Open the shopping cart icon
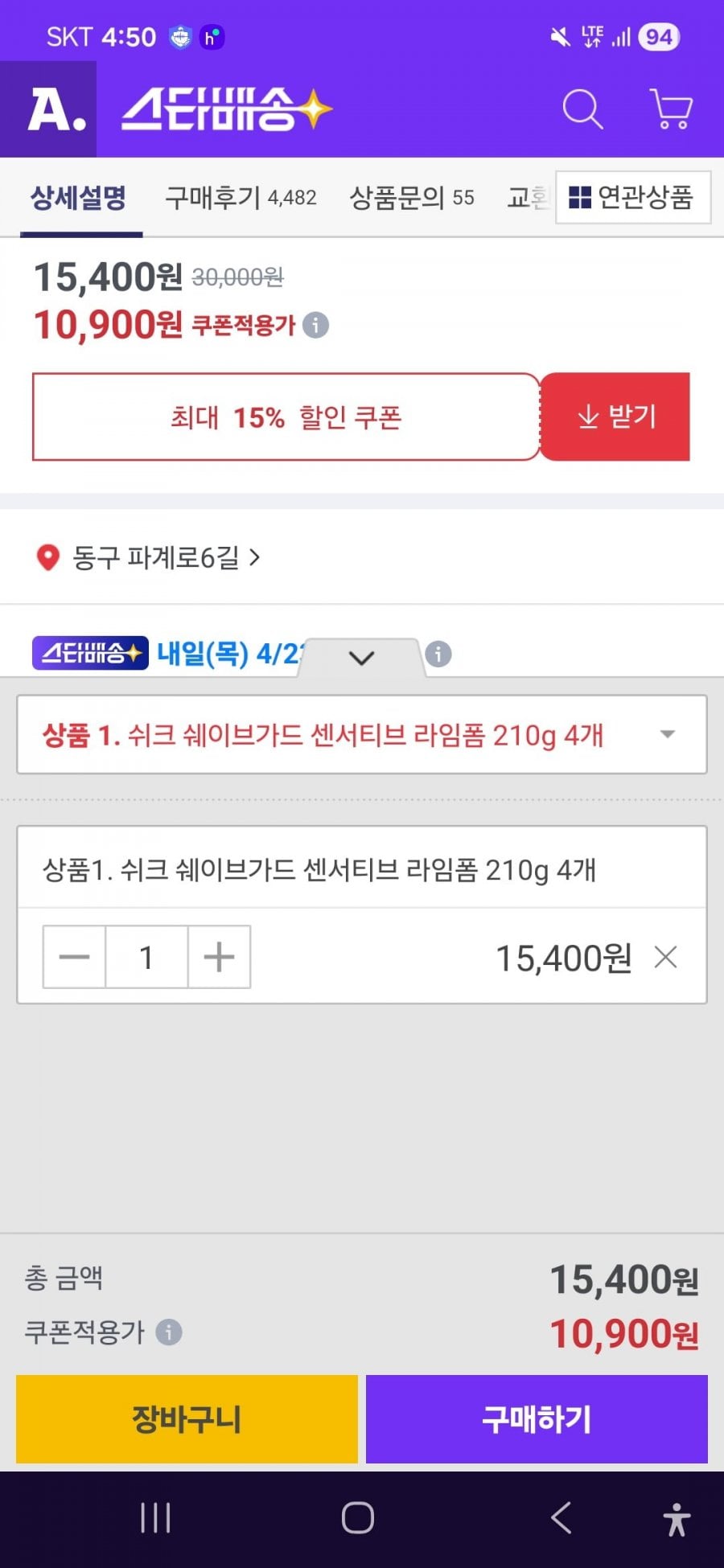724x1568 pixels. (671, 109)
